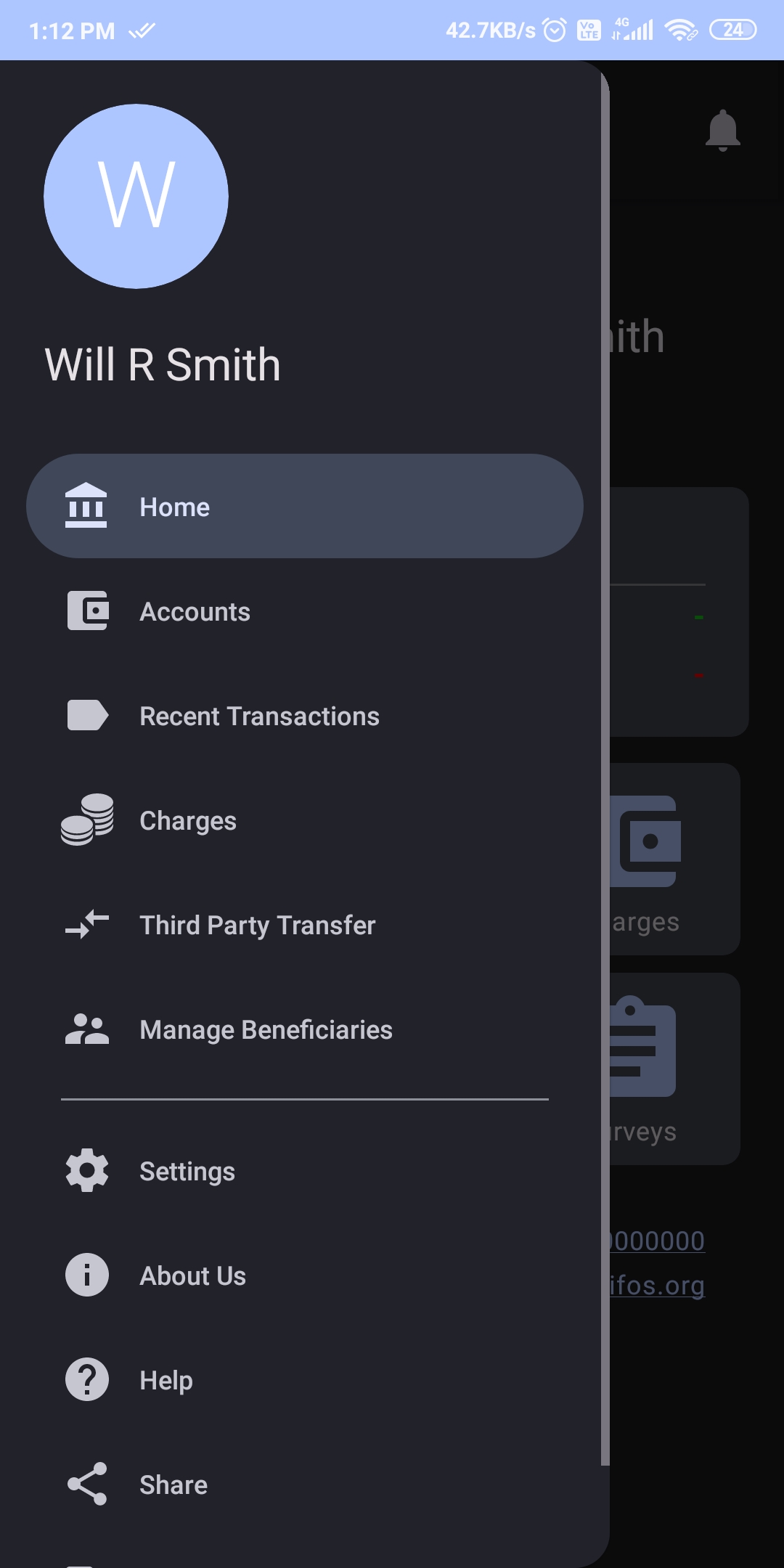Screen dimensions: 784x1568
Task: Tap the Third Party Transfer arrow icon
Action: 86,925
